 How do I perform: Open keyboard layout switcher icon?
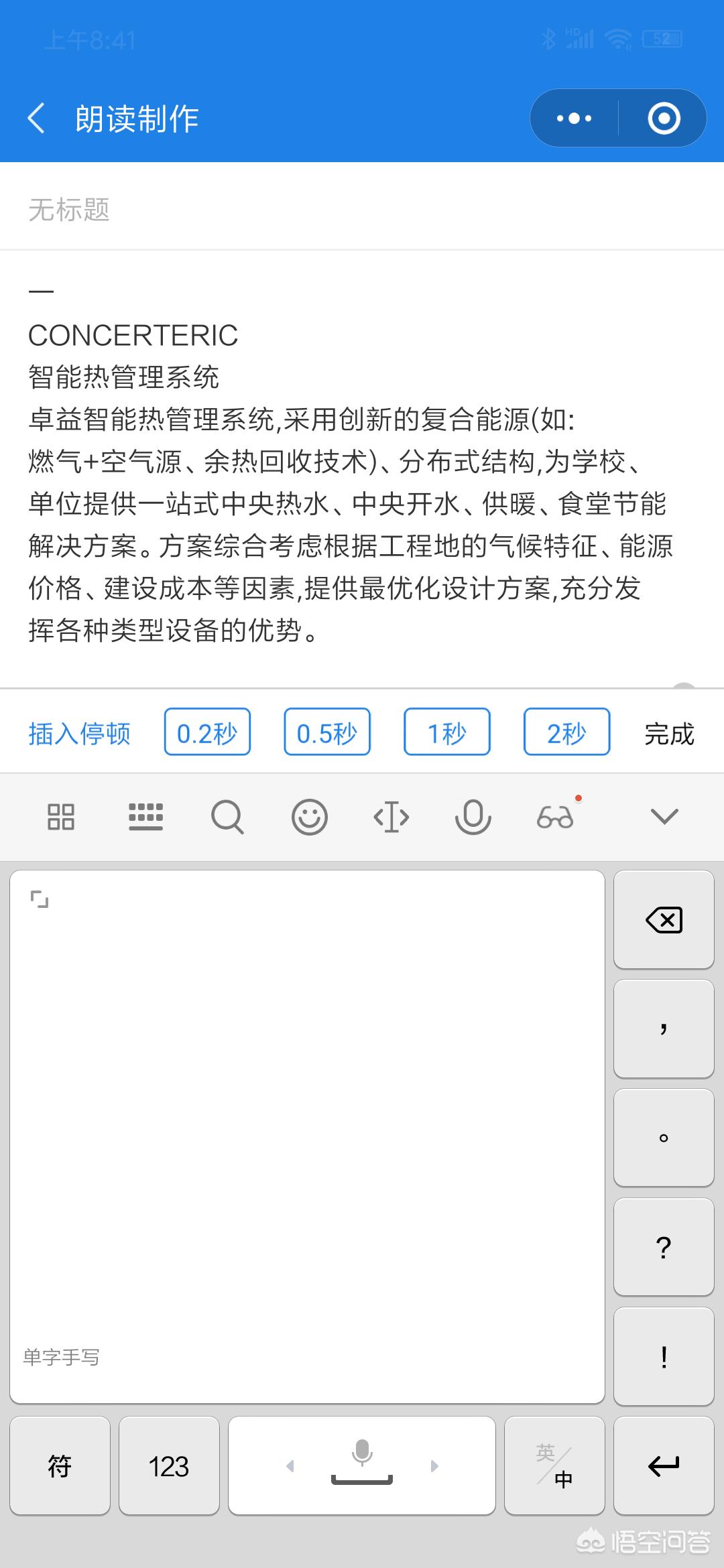click(145, 817)
